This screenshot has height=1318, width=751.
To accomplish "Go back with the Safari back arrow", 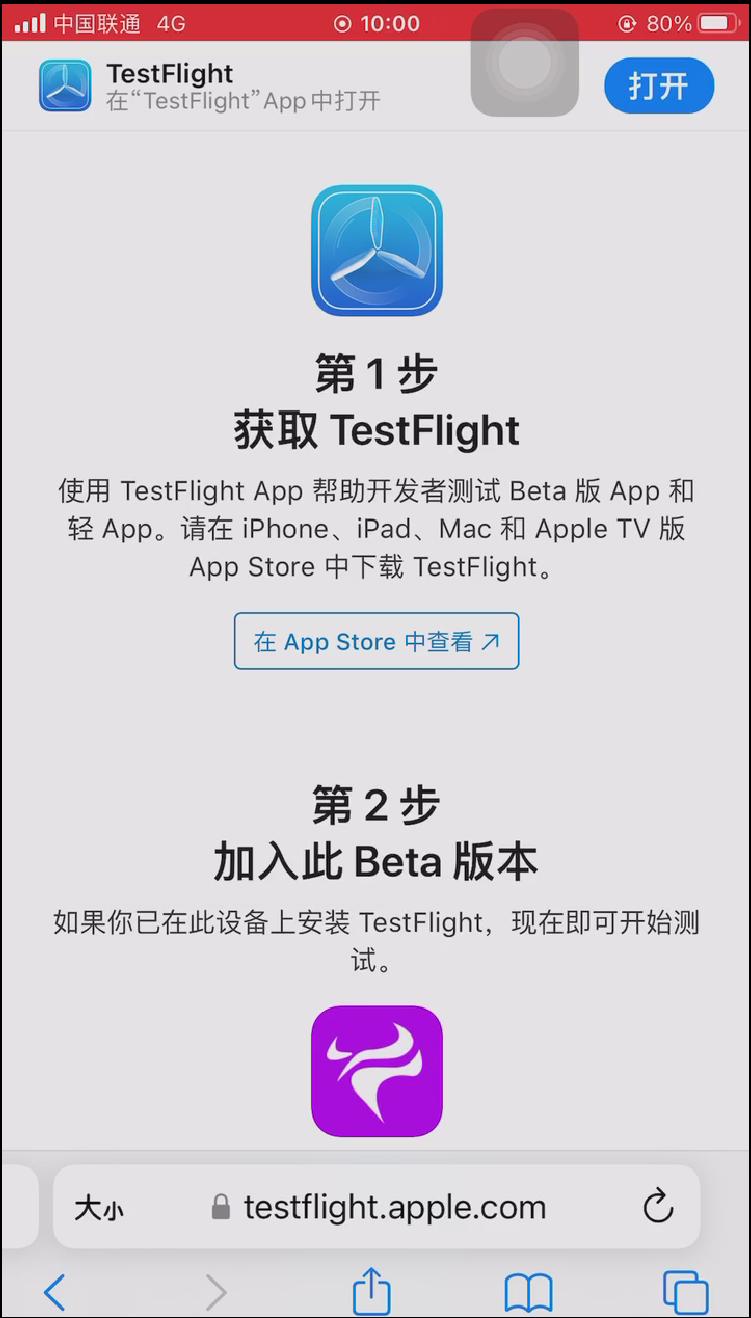I will point(55,1292).
